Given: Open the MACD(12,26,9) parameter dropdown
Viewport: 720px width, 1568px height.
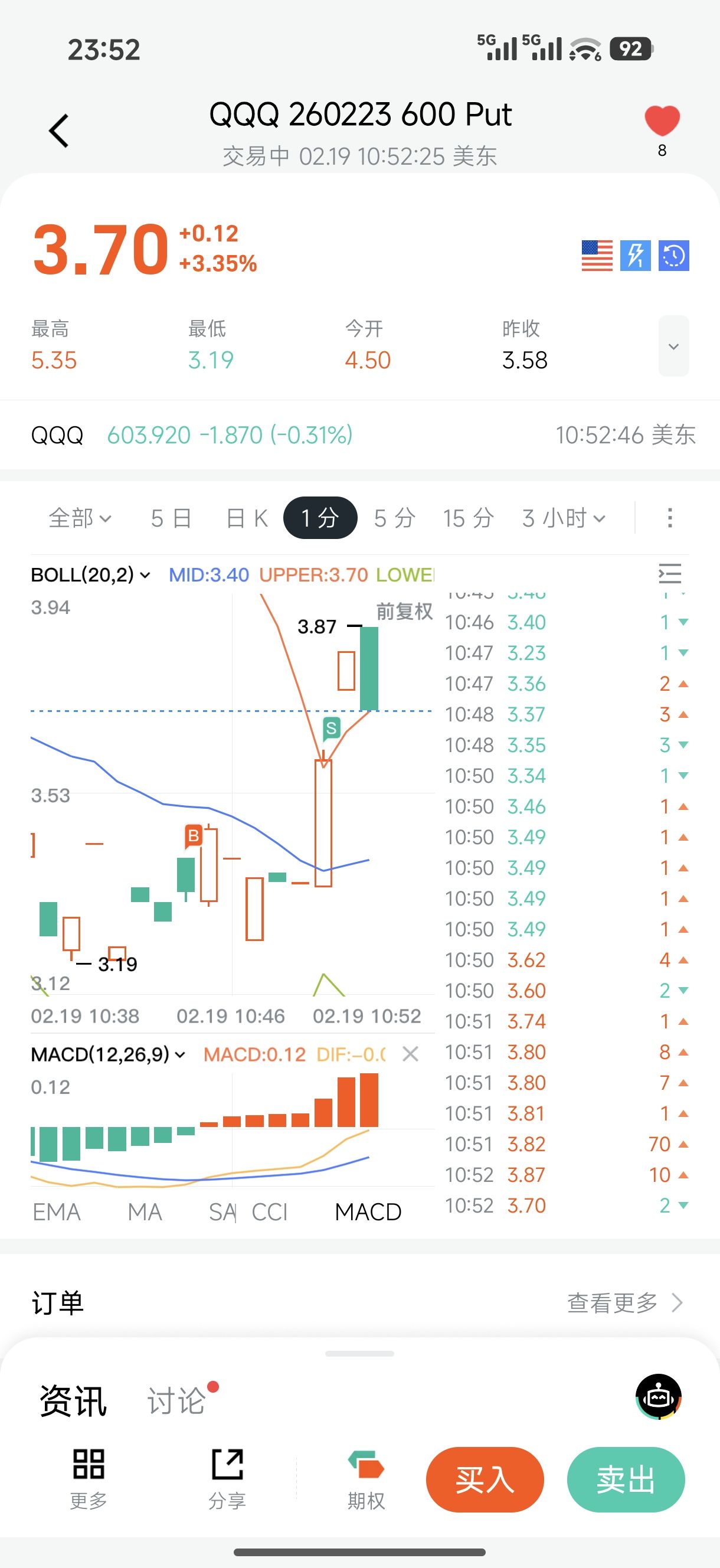Looking at the screenshot, I should pyautogui.click(x=108, y=1055).
